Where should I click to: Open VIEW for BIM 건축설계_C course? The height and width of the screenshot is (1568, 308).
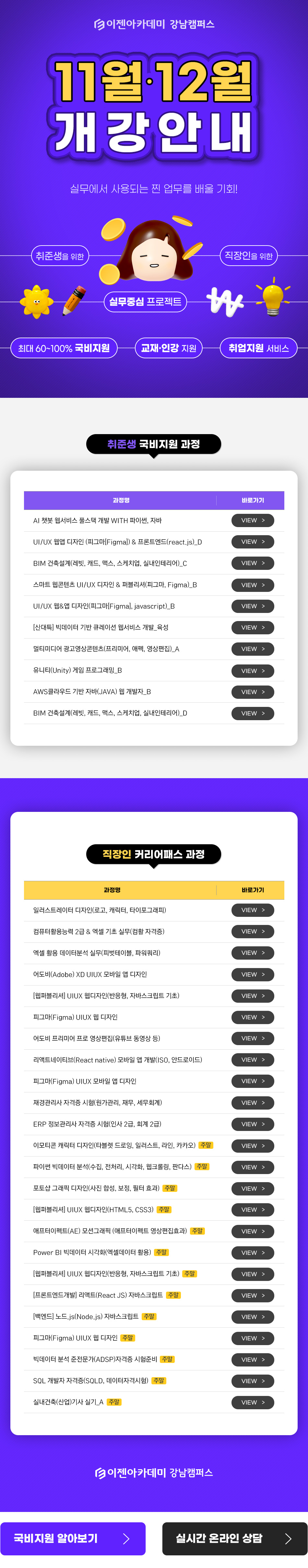point(253,563)
